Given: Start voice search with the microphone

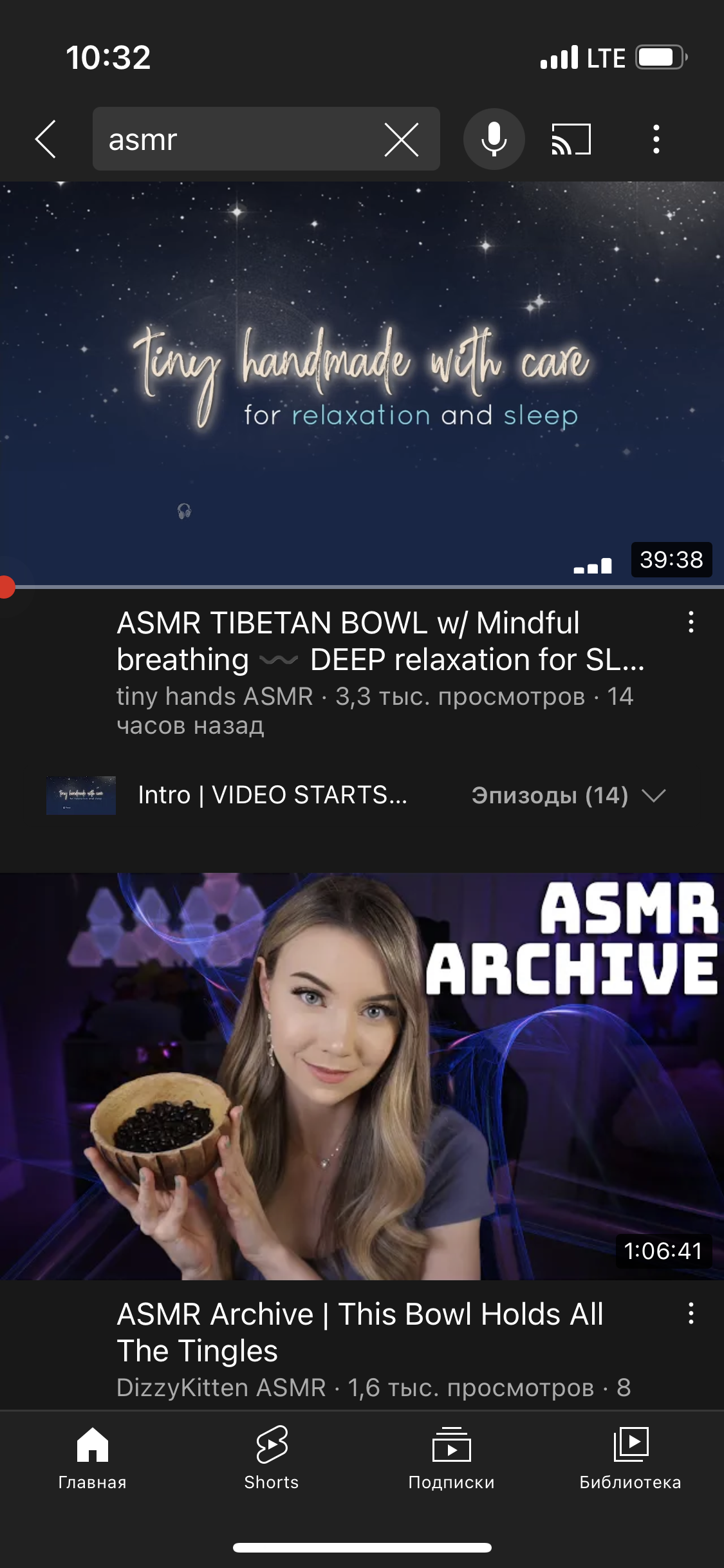Looking at the screenshot, I should (494, 139).
